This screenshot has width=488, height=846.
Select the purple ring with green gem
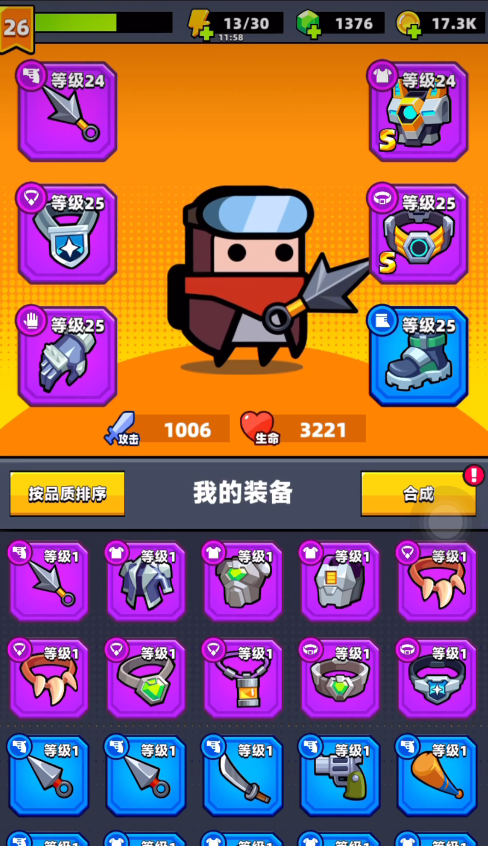point(146,679)
